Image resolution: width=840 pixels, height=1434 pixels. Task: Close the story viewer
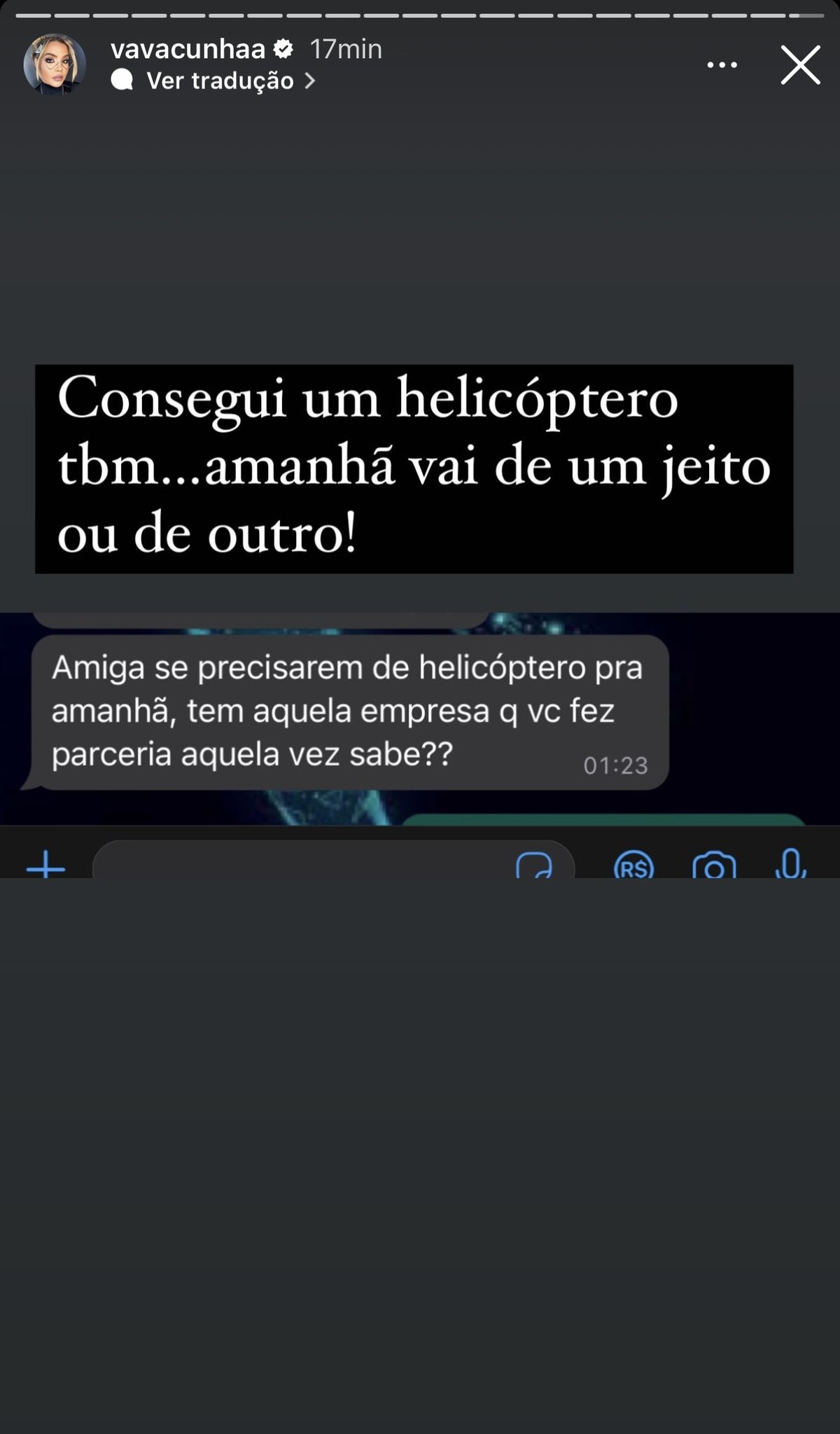click(800, 65)
